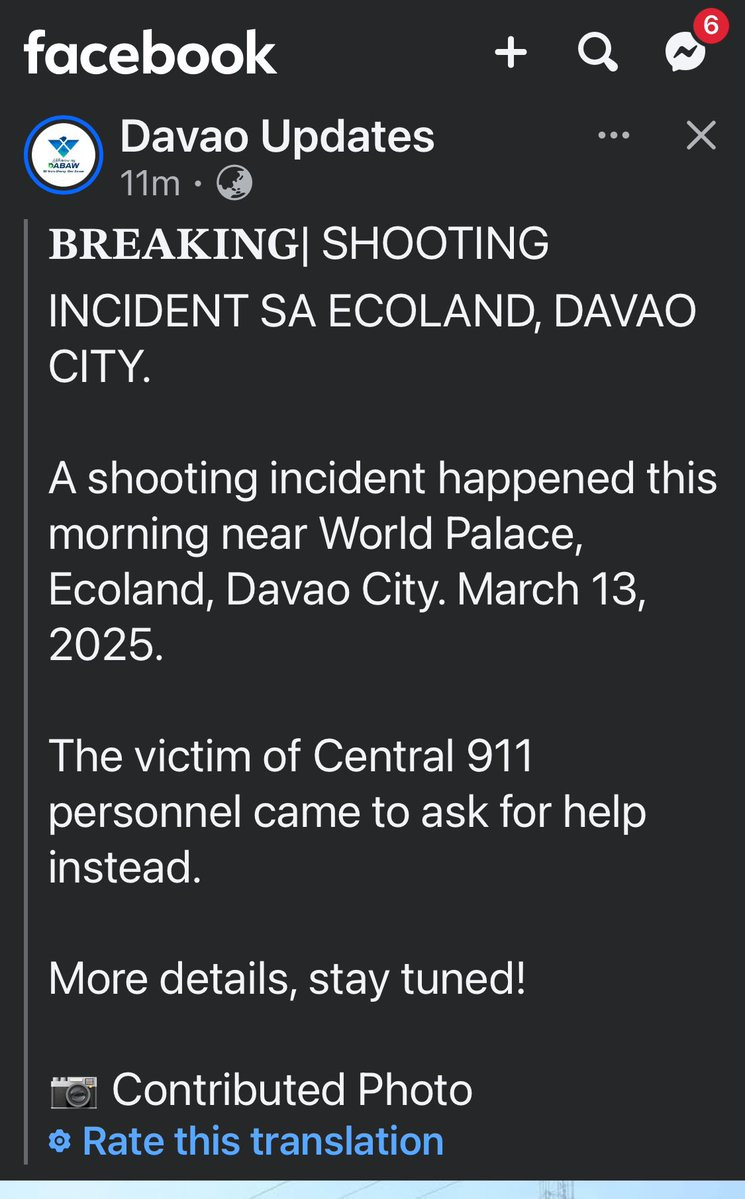Open Davao Updates profile picture
Image resolution: width=745 pixels, height=1199 pixels.
click(63, 154)
